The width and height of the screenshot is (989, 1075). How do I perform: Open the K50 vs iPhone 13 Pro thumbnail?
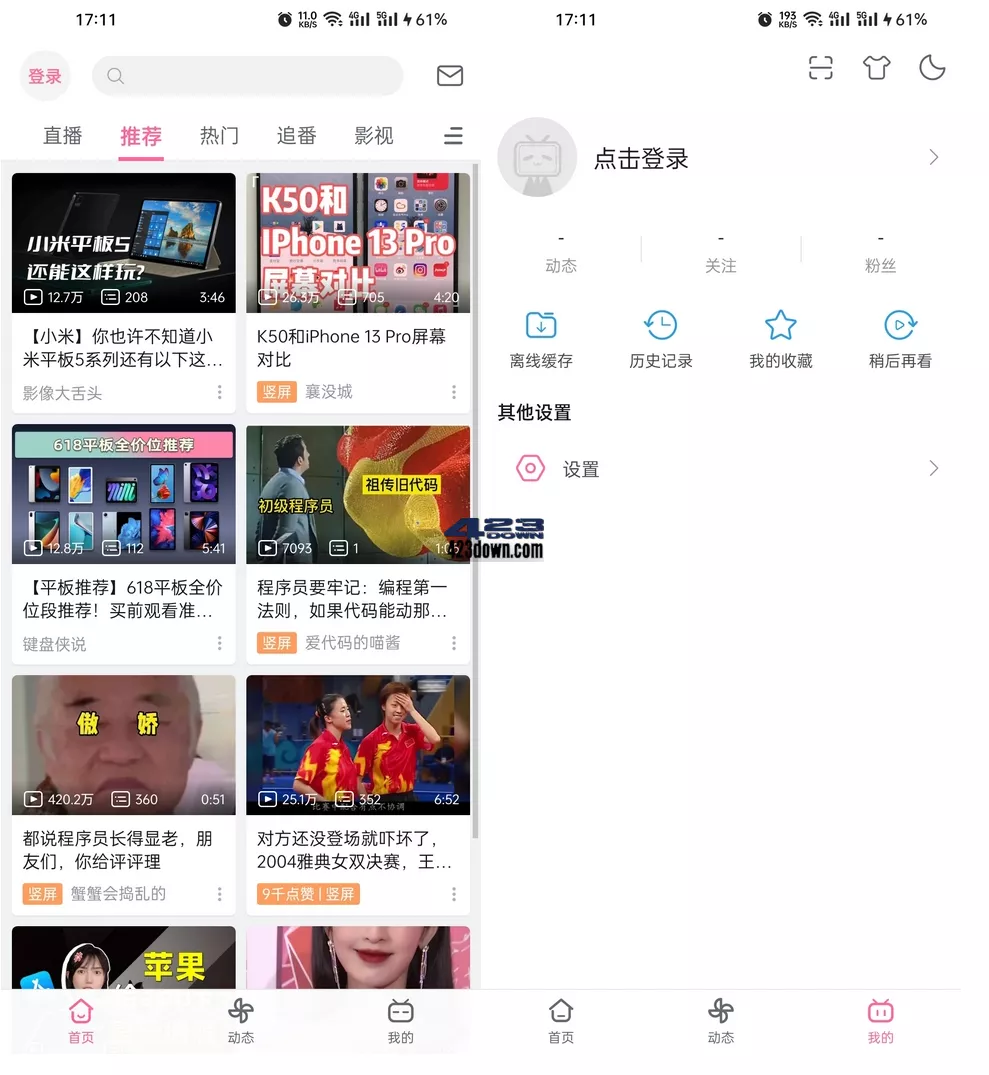357,241
